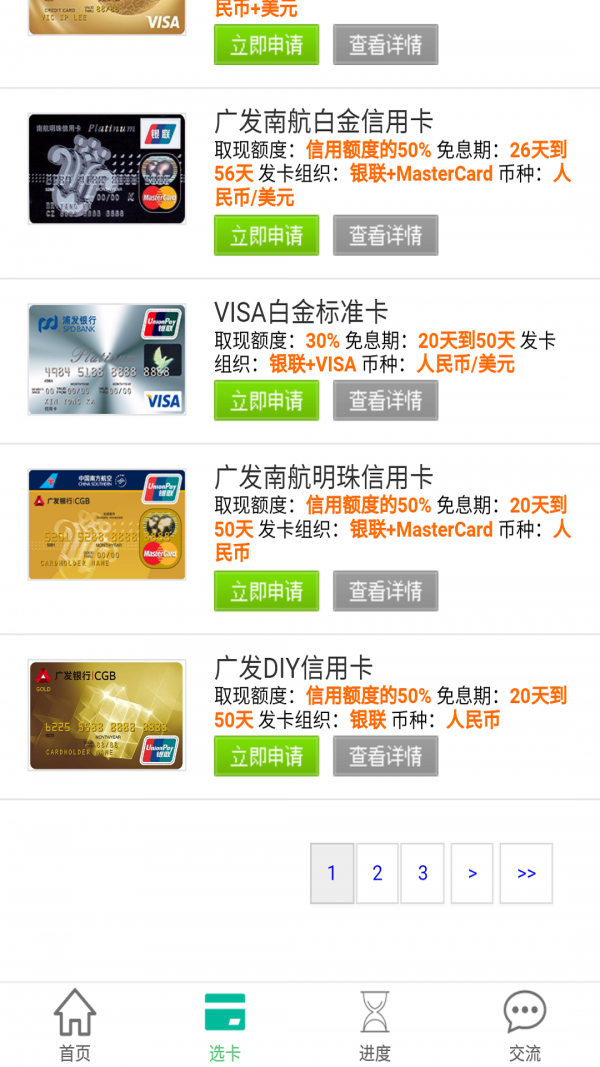Switch to the 交流 tab
Image resolution: width=600 pixels, height=1067 pixels.
pyautogui.click(x=525, y=1025)
